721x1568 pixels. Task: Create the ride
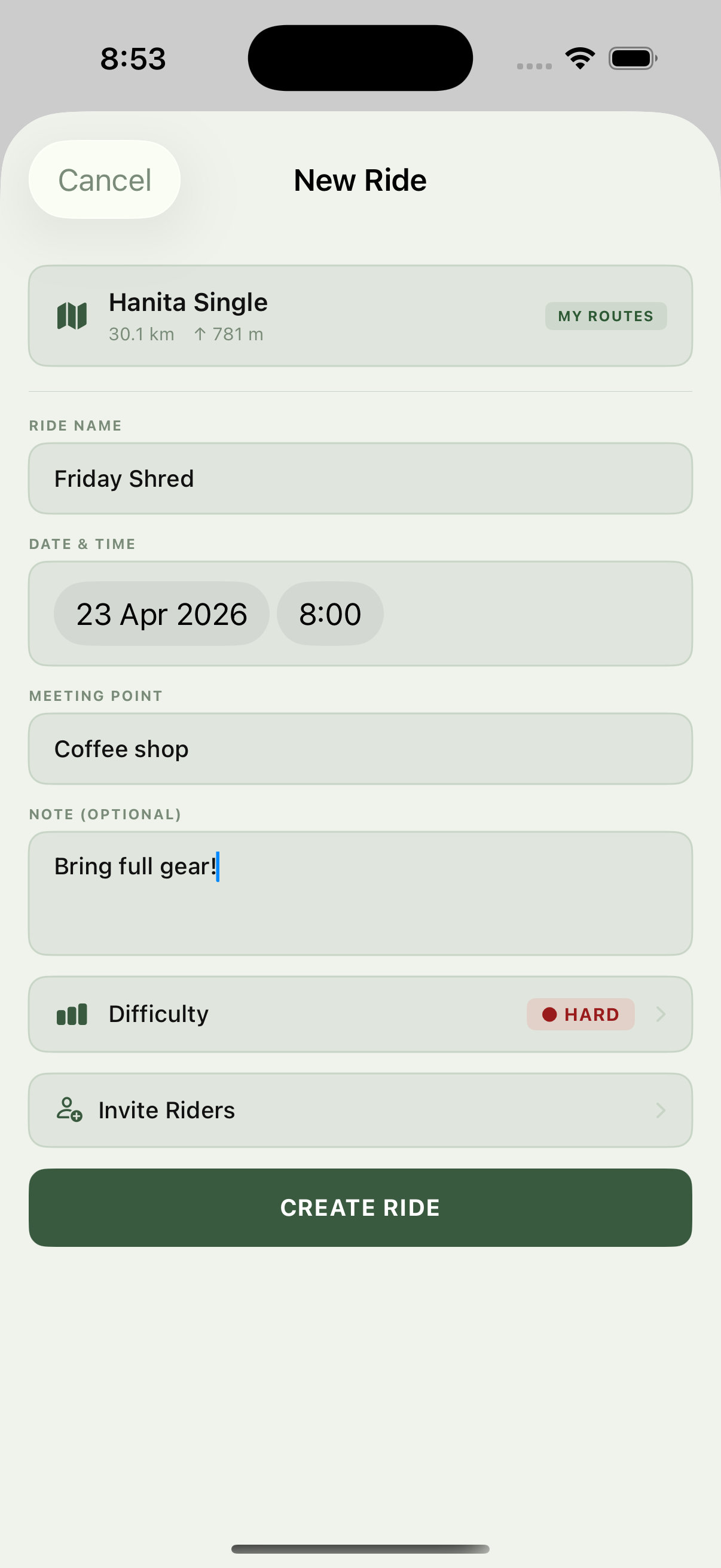359,1207
